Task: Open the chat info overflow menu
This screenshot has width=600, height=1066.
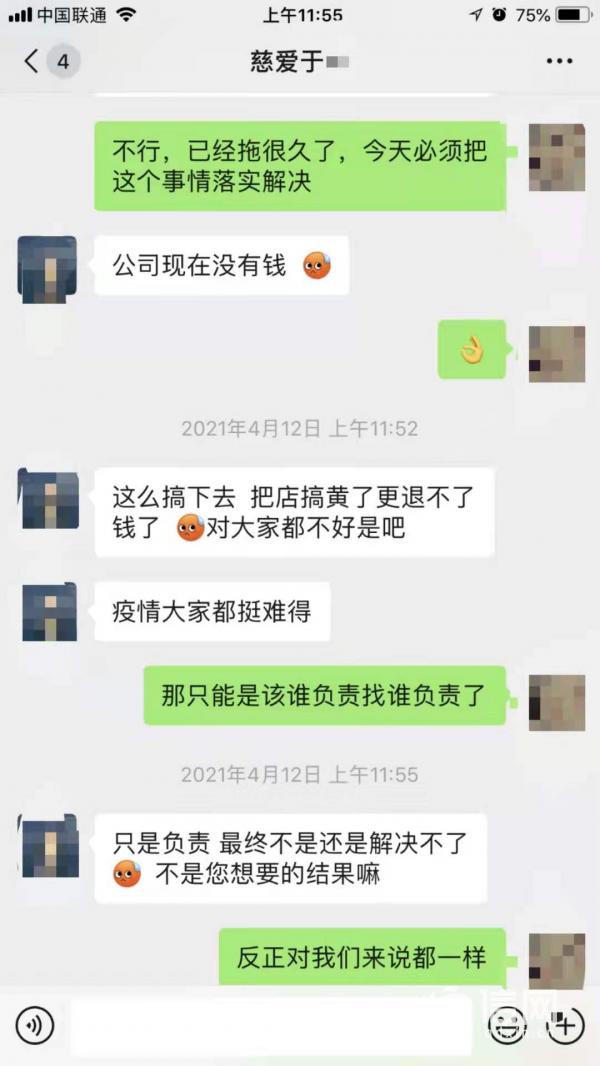Action: (x=559, y=62)
